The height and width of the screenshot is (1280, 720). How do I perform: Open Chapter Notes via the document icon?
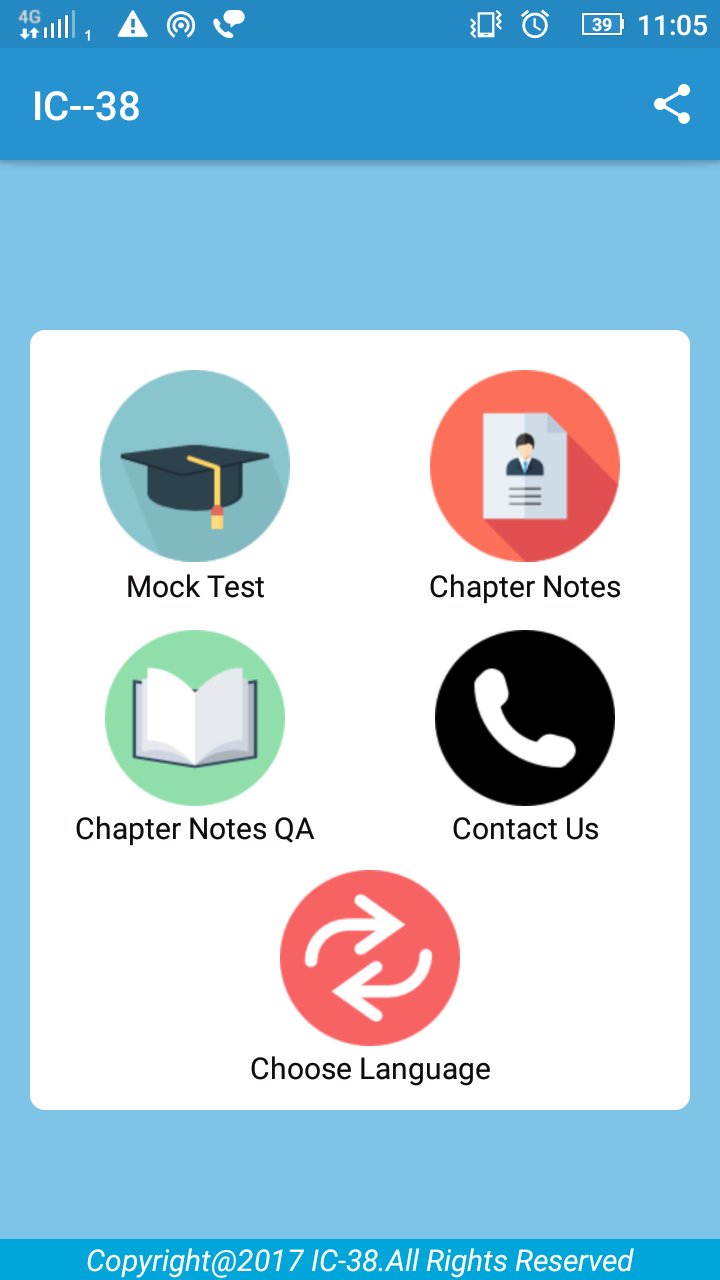point(525,466)
